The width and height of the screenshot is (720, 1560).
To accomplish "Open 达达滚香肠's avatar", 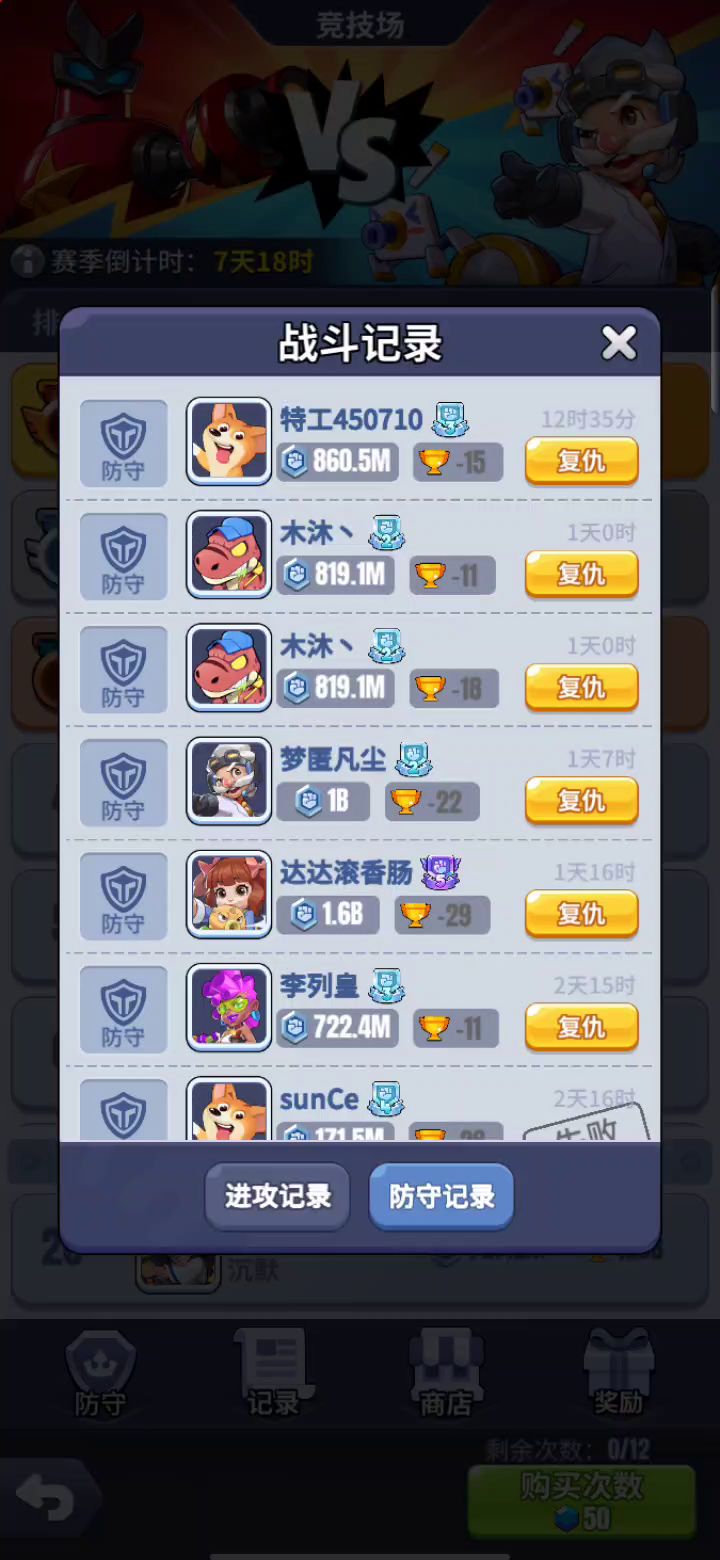I will coord(229,894).
